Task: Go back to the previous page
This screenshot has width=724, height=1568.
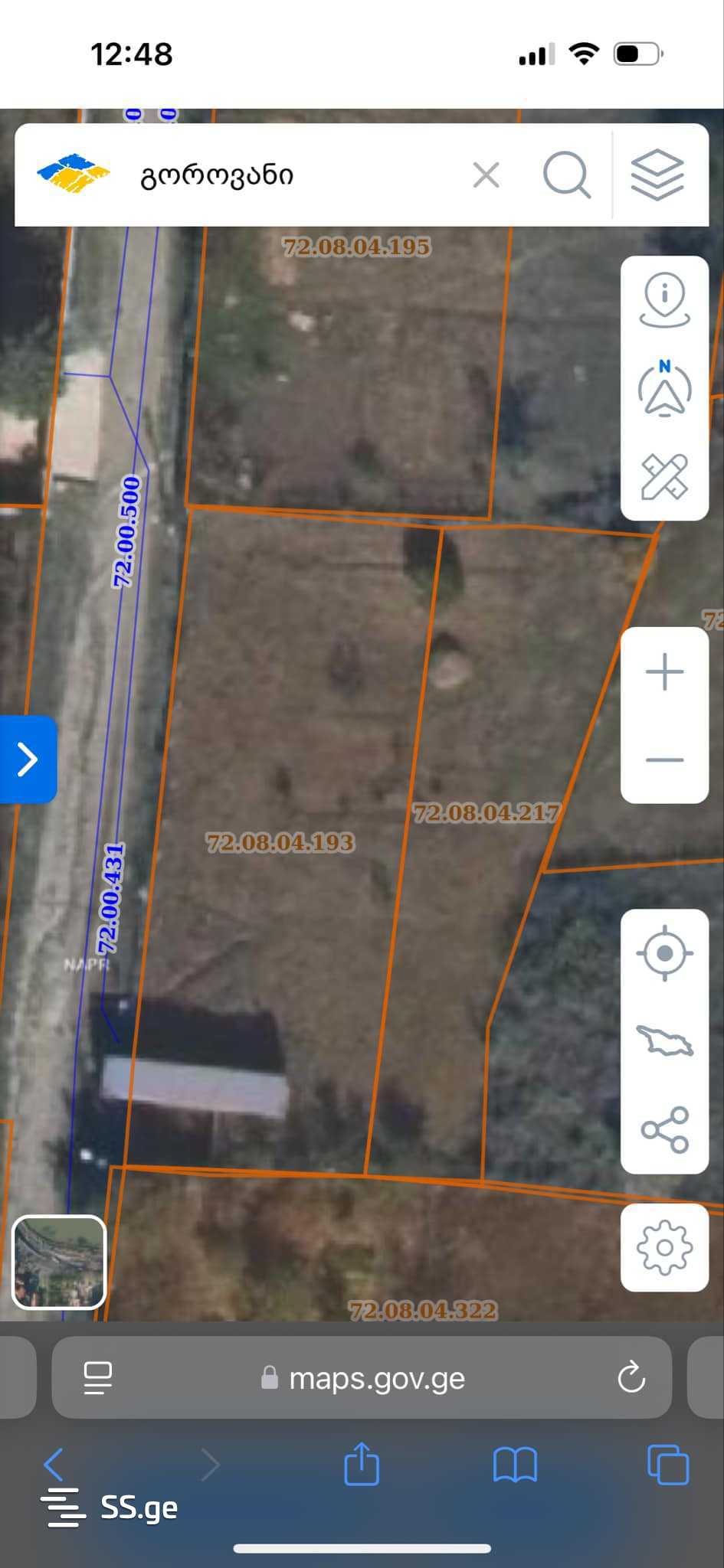Action: click(x=55, y=1464)
